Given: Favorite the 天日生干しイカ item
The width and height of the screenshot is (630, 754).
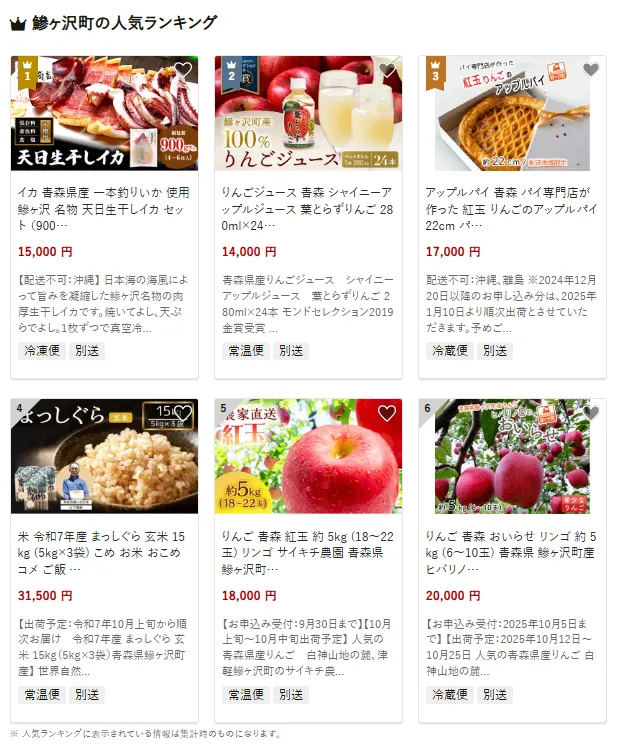Looking at the screenshot, I should 183,70.
